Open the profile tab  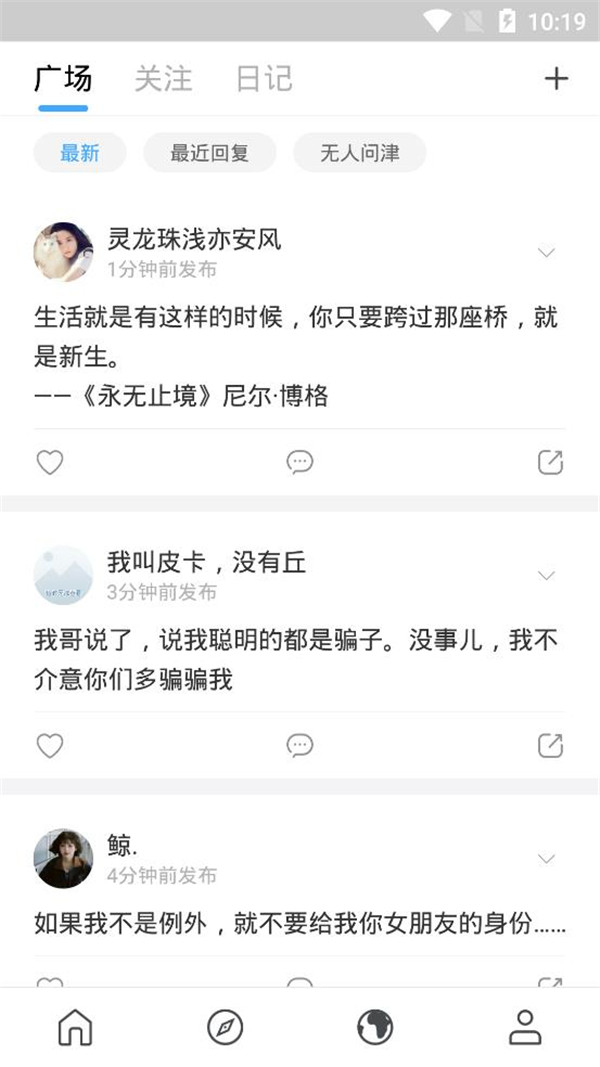pyautogui.click(x=525, y=1027)
